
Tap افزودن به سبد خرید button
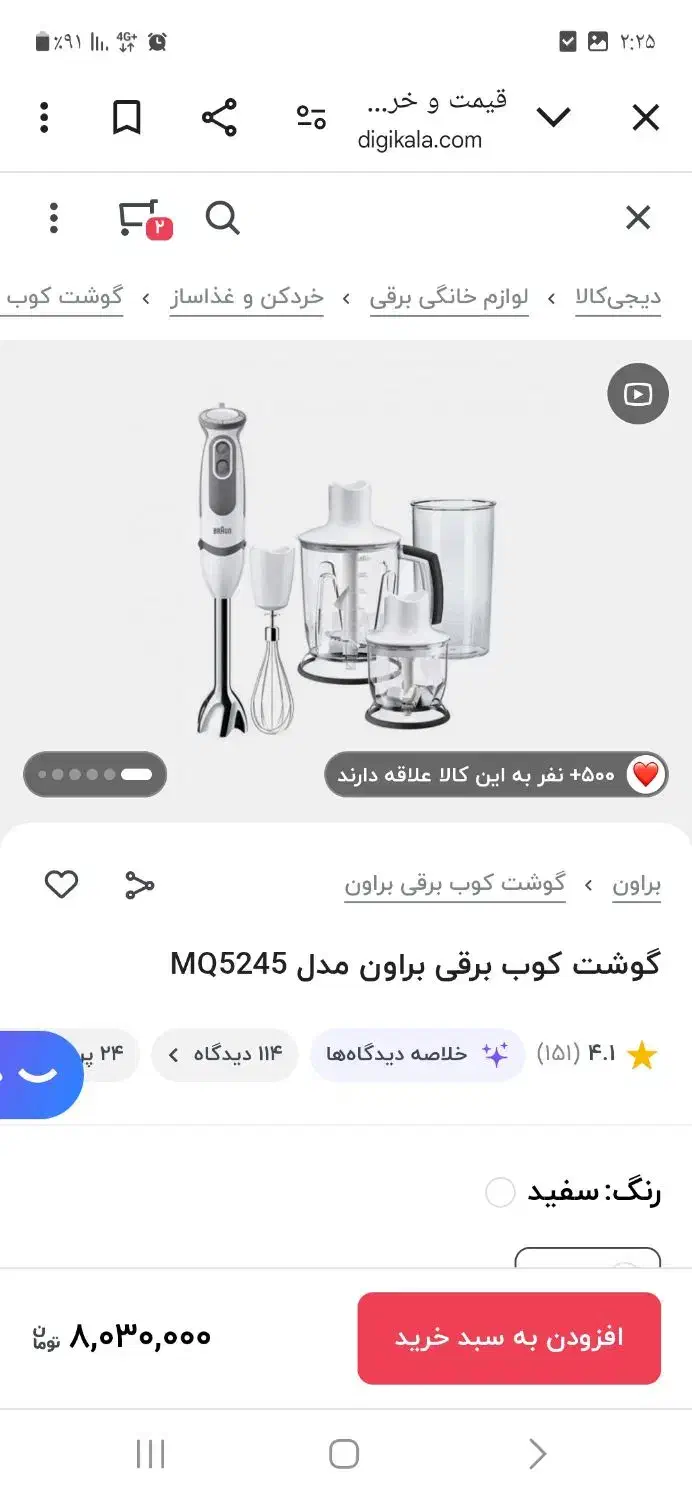509,1338
